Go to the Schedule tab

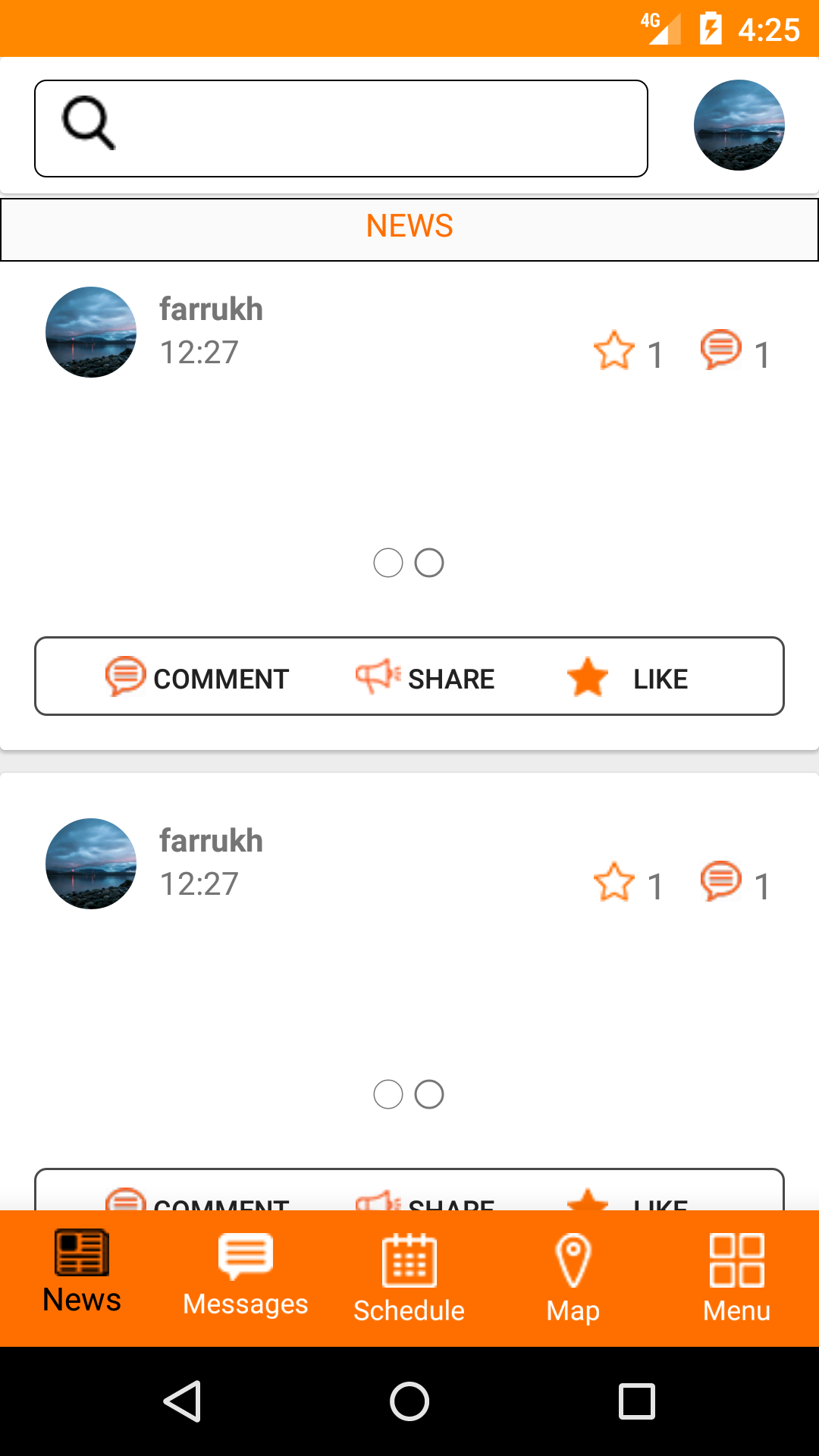(409, 1278)
